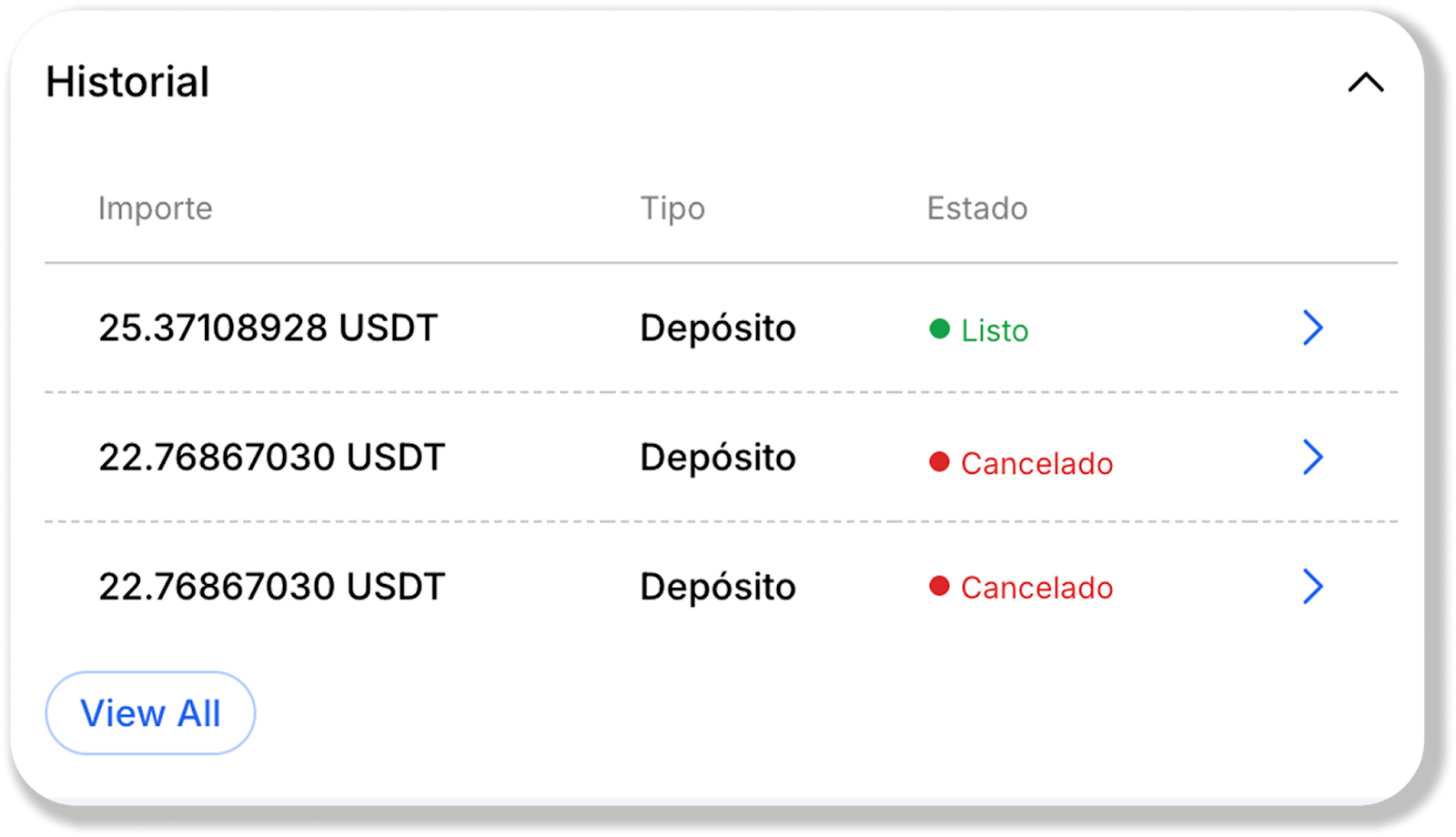The height and width of the screenshot is (837, 1456).
Task: Tap the View All button
Action: [150, 713]
